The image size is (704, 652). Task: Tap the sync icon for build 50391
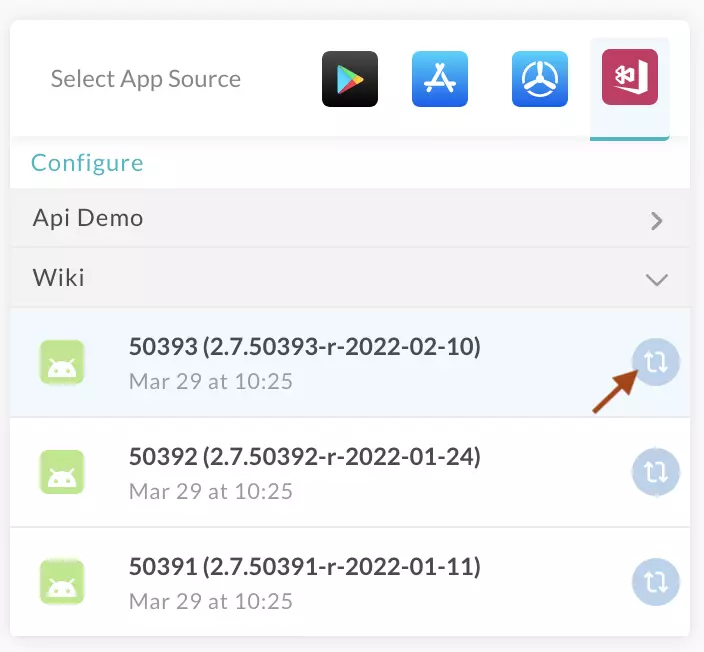[656, 582]
